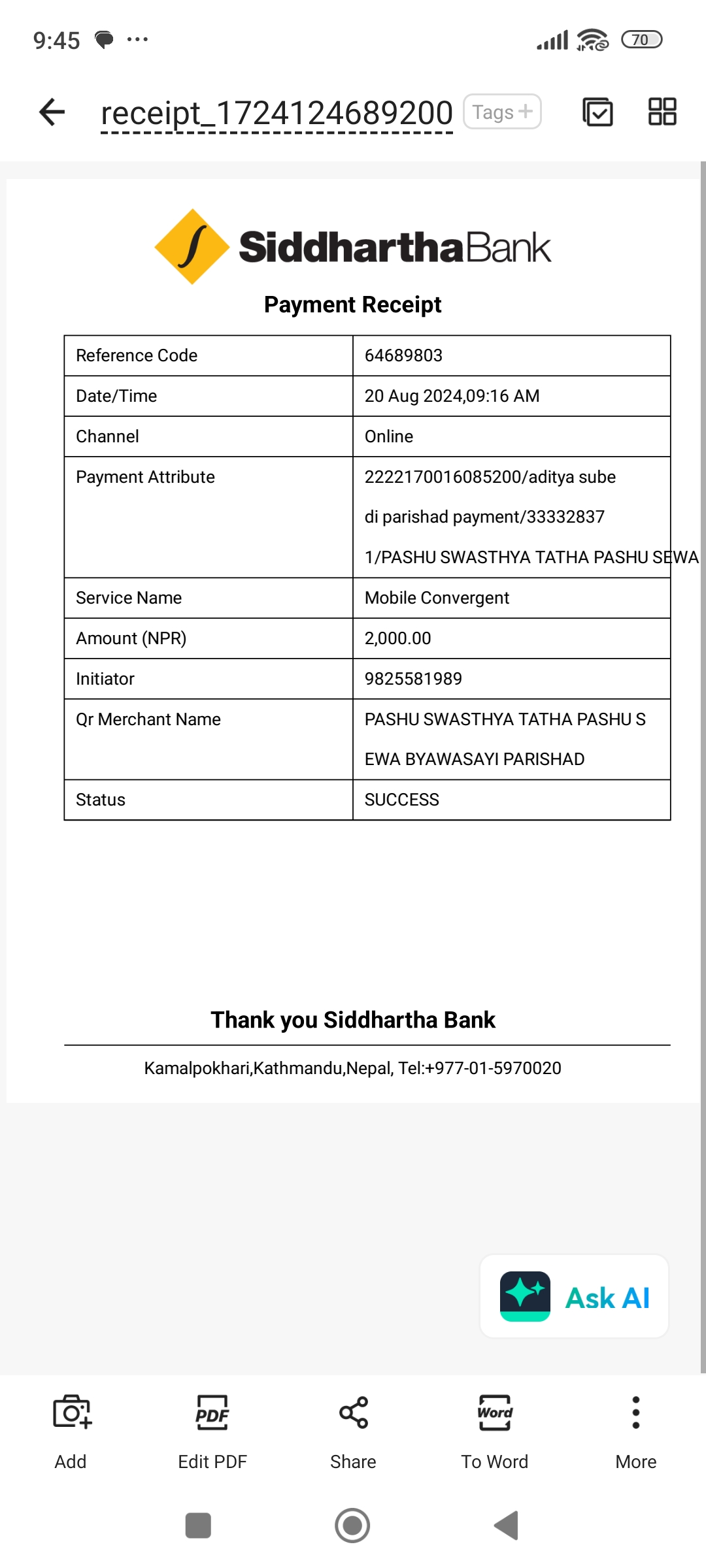The width and height of the screenshot is (706, 1568).
Task: Tap the system home button
Action: tap(352, 1526)
